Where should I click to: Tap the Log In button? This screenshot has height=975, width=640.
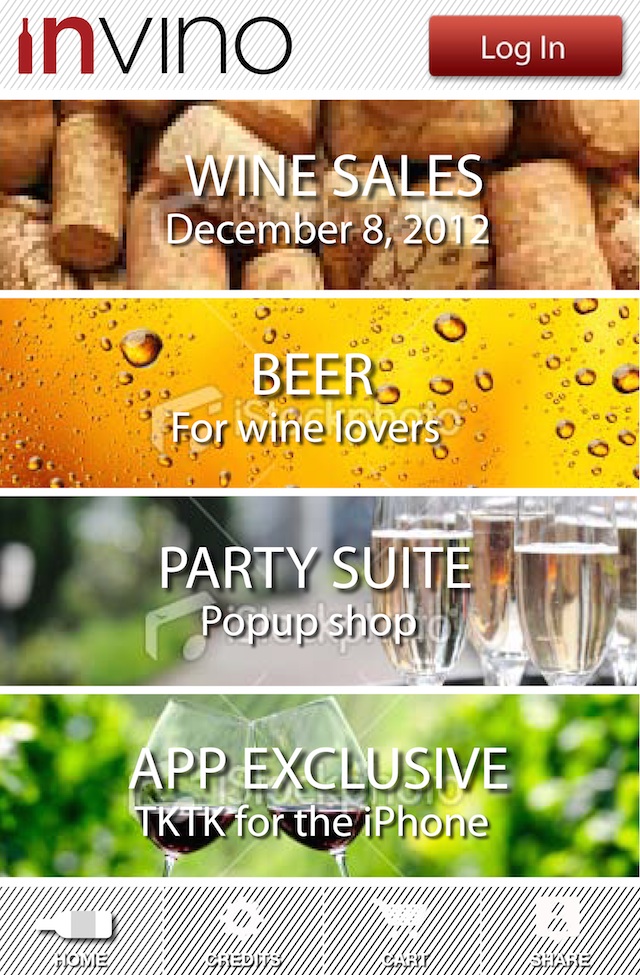pyautogui.click(x=525, y=47)
